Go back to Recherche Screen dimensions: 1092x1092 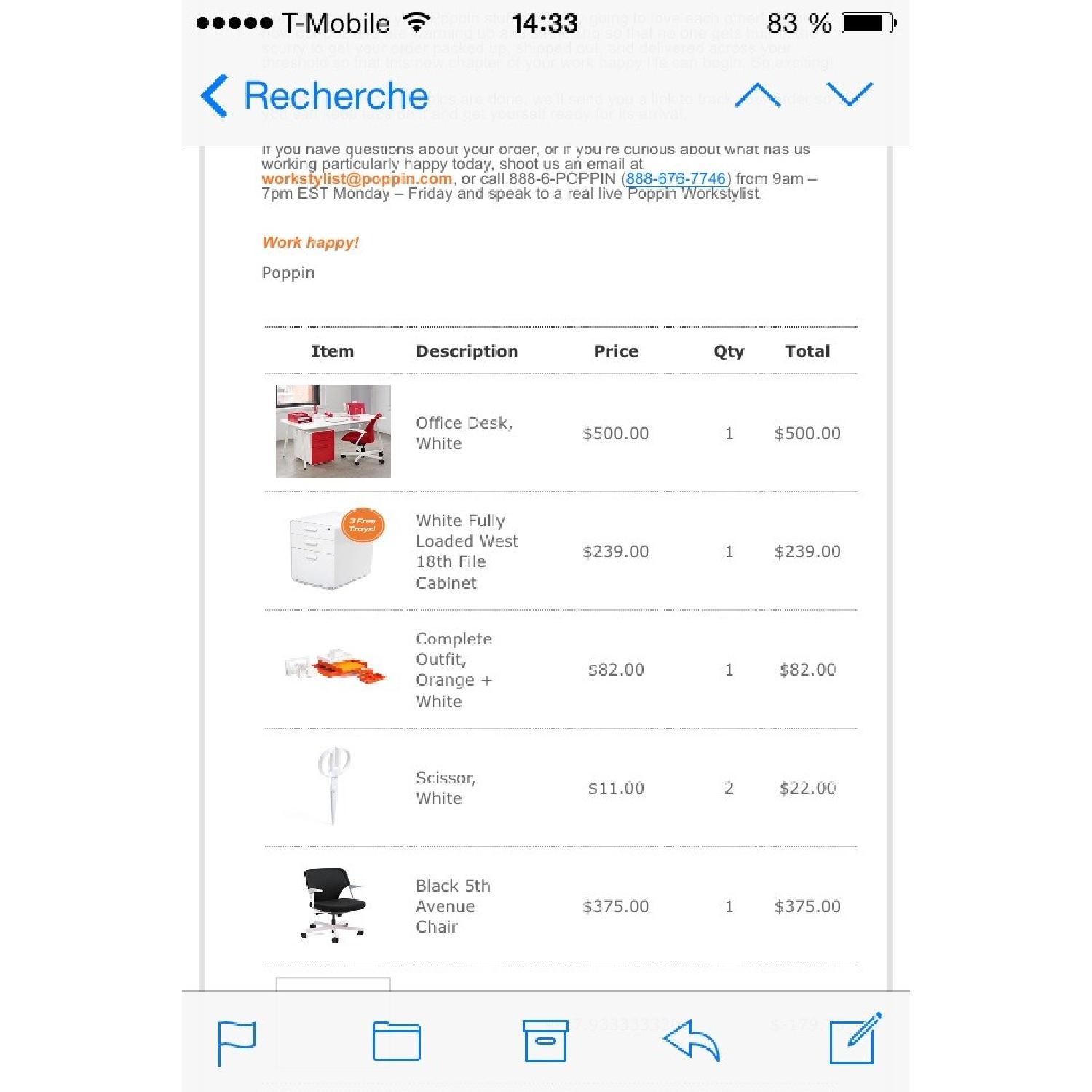tap(314, 96)
